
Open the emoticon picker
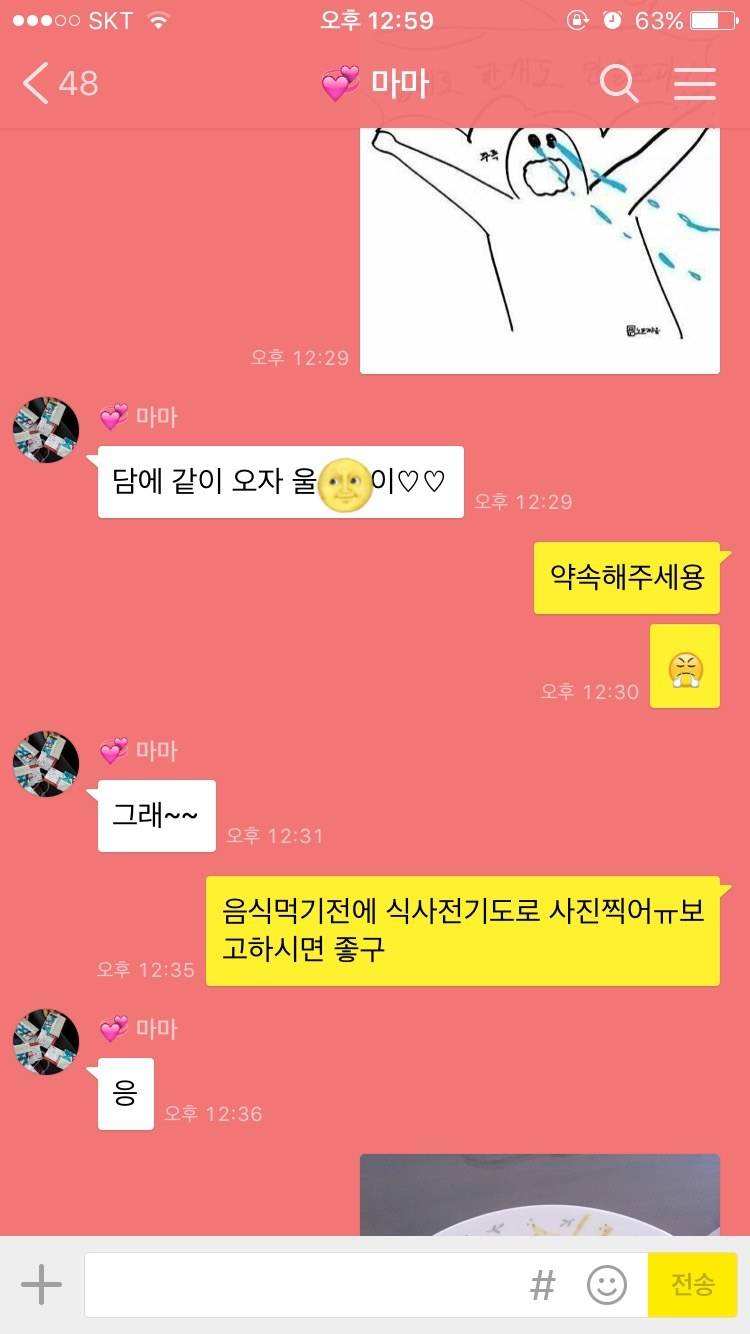click(x=606, y=1285)
